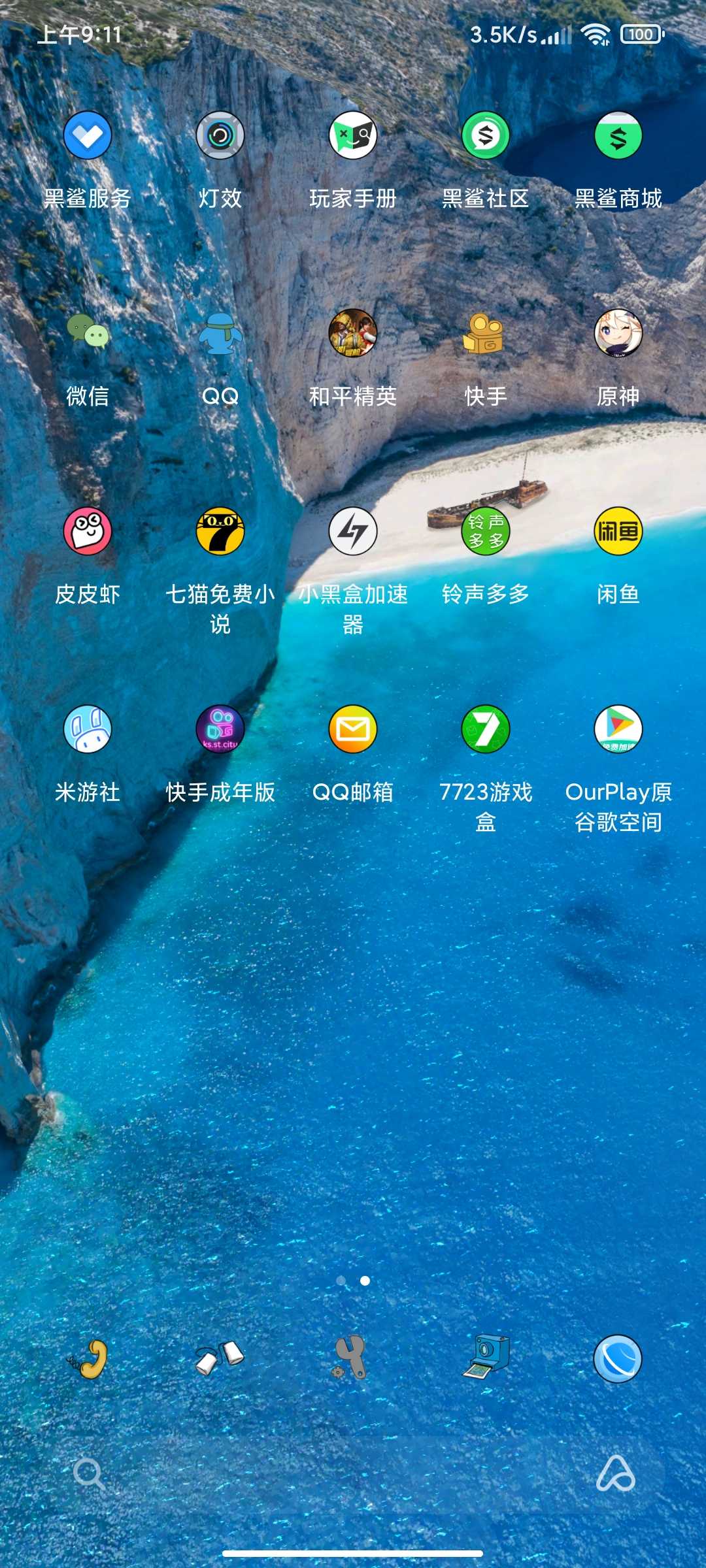Launch 小黑盒加速器
The width and height of the screenshot is (706, 1568).
click(353, 532)
